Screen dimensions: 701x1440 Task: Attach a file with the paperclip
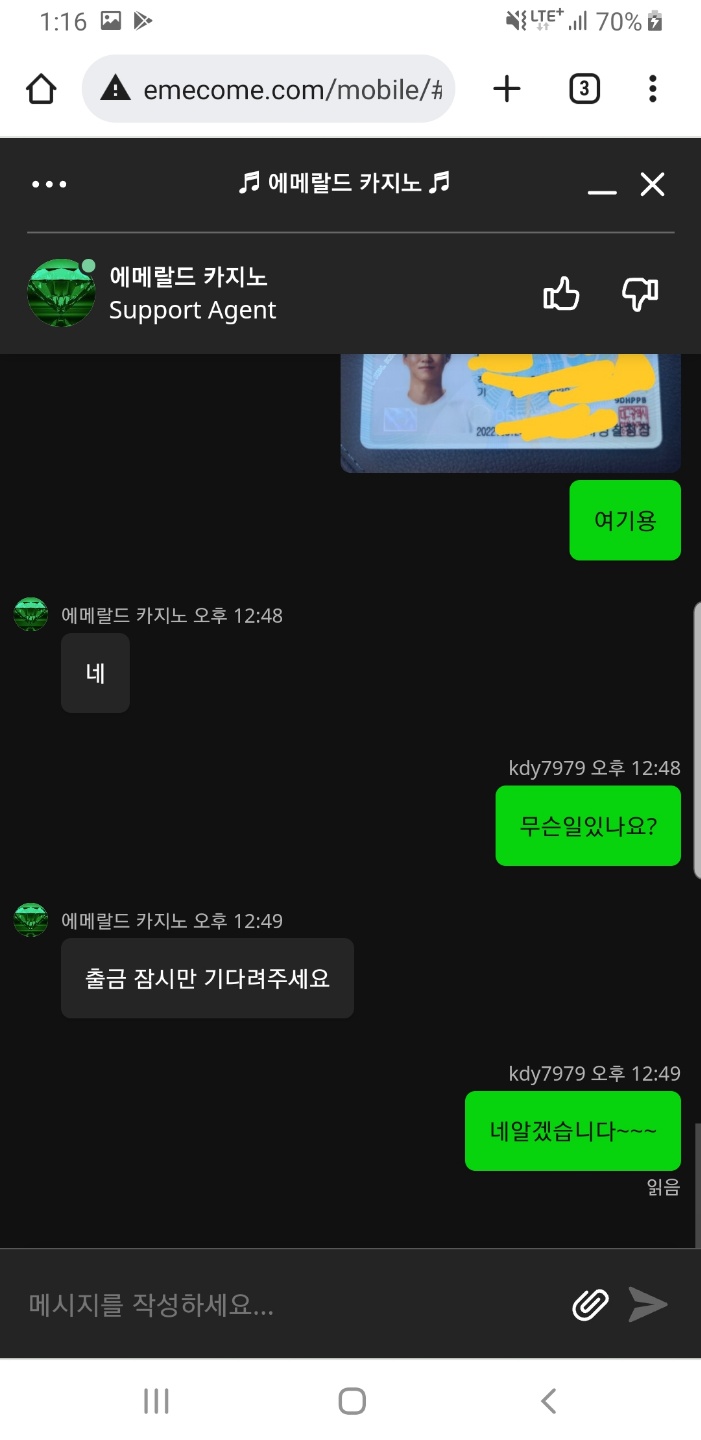click(x=590, y=1304)
